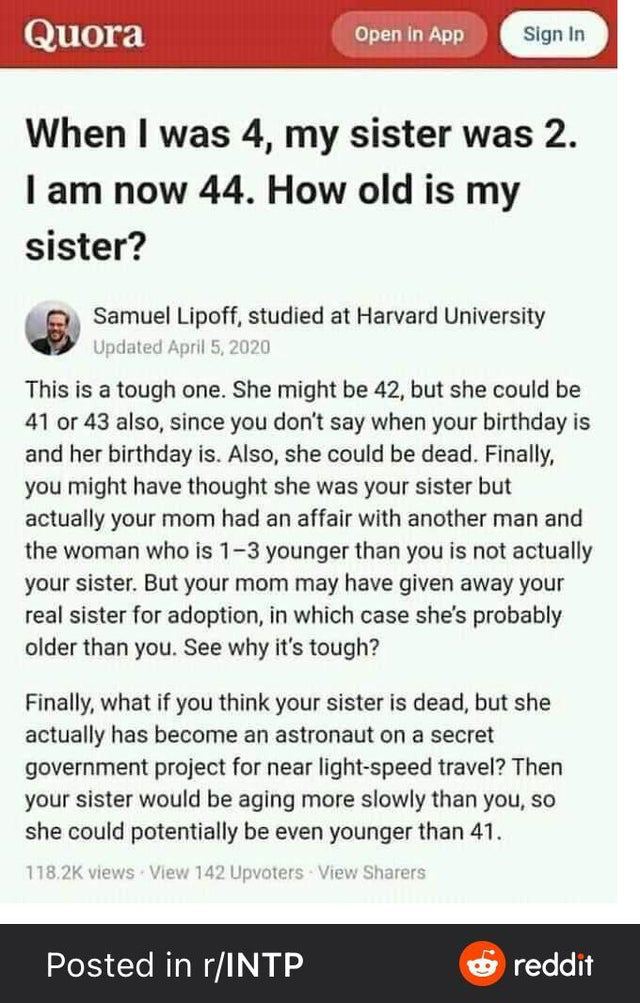View the 142 upvoters
640x1003 pixels.
[x=225, y=872]
